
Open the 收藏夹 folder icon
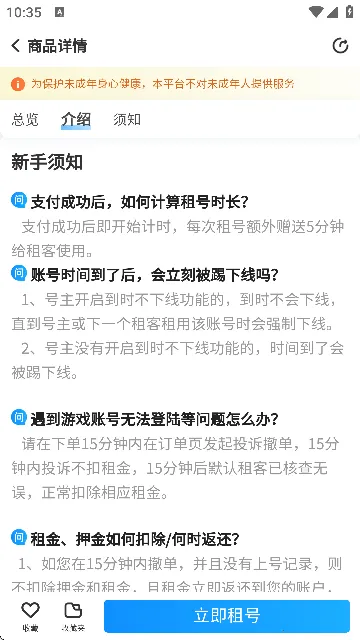coord(73,616)
